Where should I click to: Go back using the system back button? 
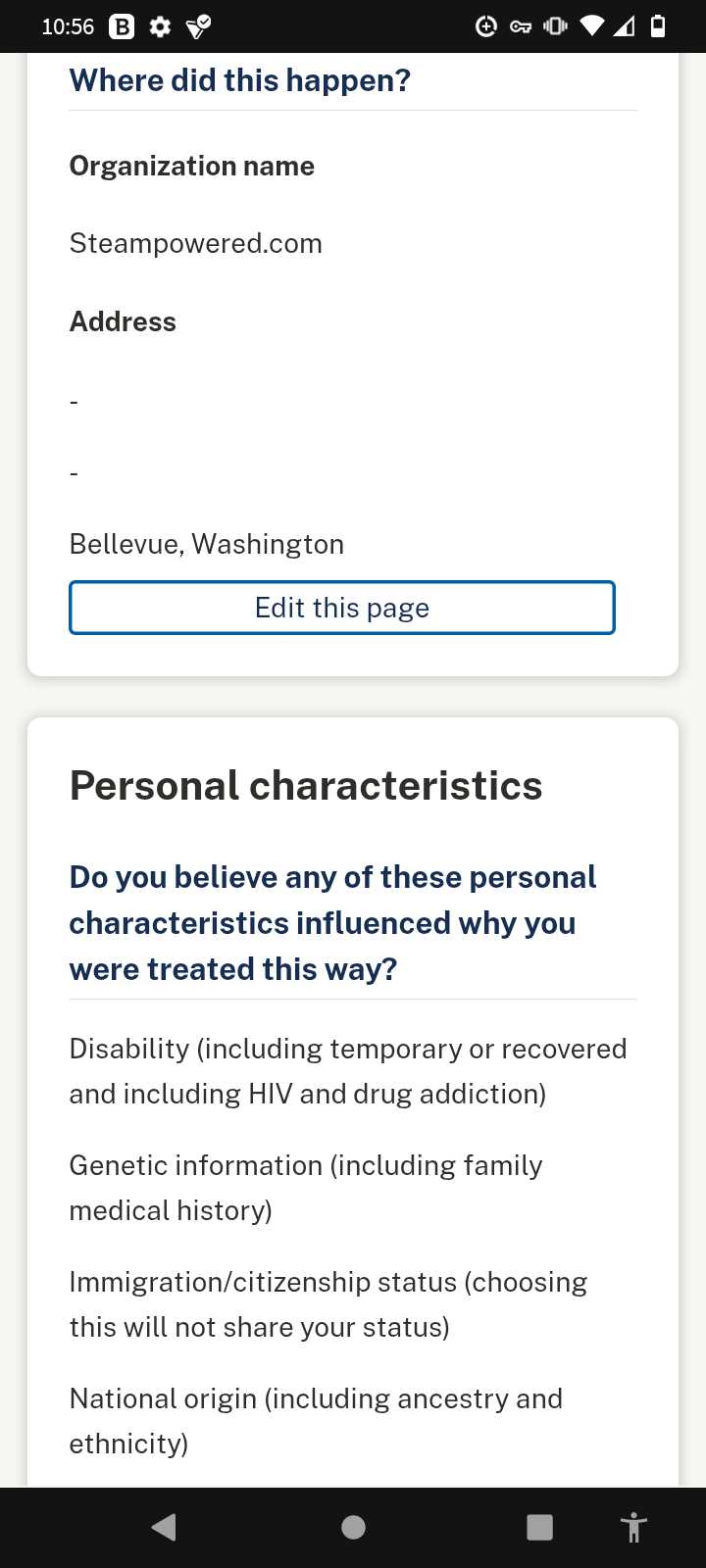pos(165,1527)
